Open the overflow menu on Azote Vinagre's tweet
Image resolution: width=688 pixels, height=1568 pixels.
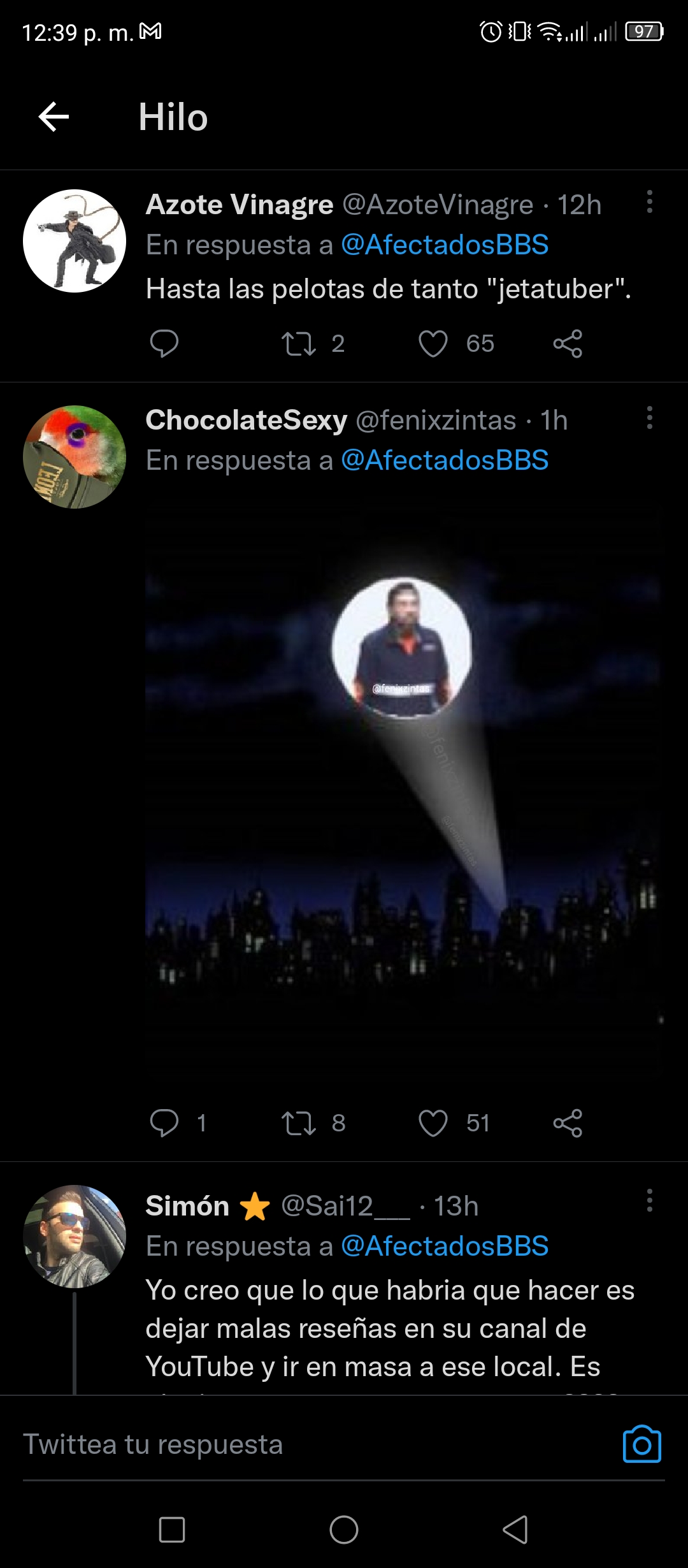pyautogui.click(x=649, y=202)
